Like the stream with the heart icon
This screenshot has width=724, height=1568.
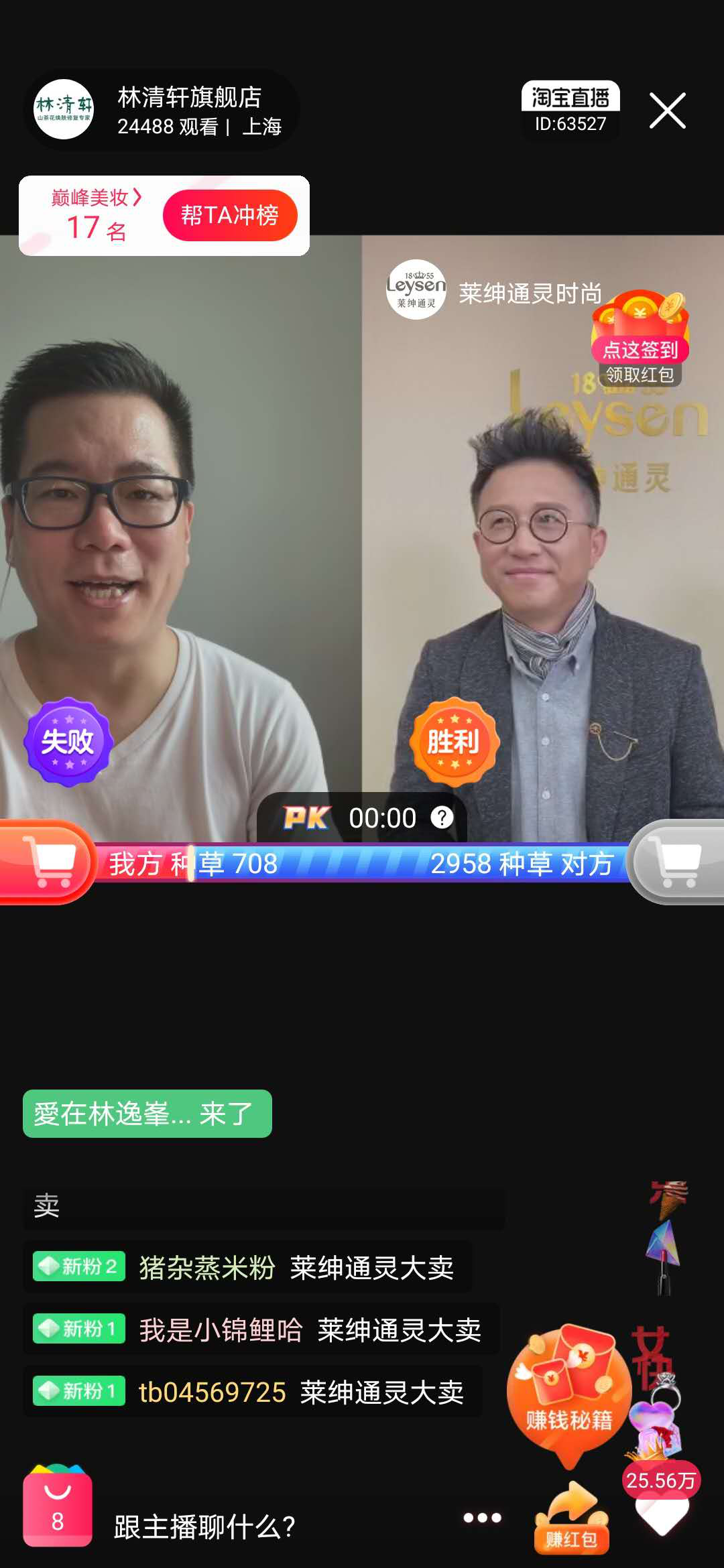tap(662, 1513)
